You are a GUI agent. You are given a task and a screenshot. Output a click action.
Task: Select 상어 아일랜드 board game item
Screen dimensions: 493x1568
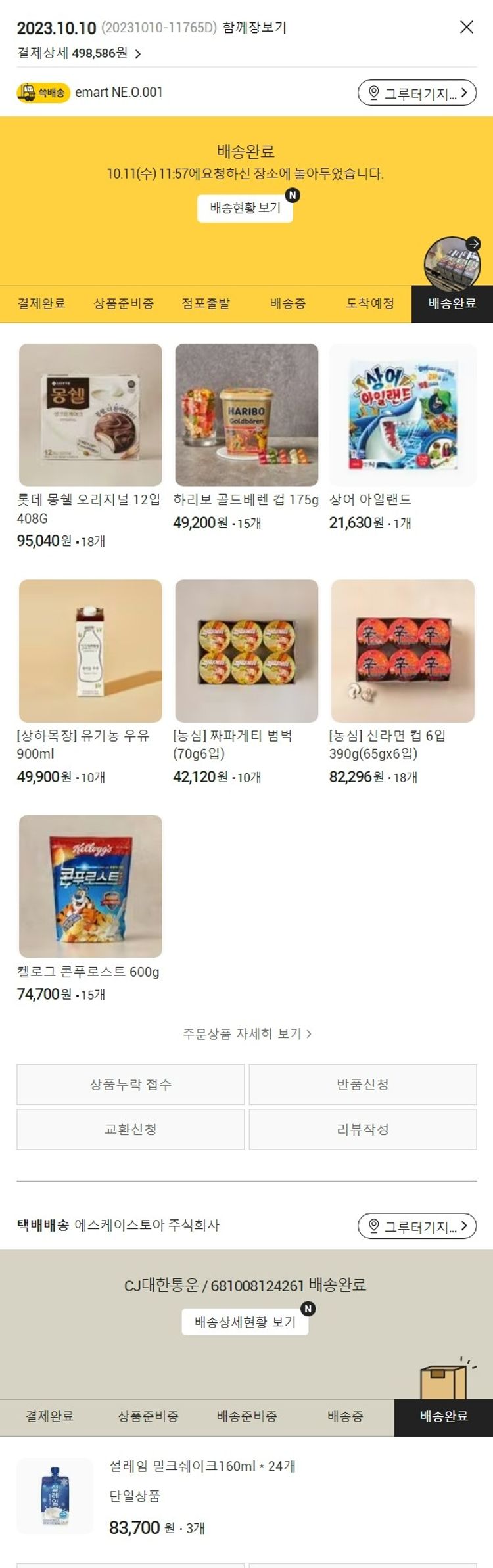402,415
